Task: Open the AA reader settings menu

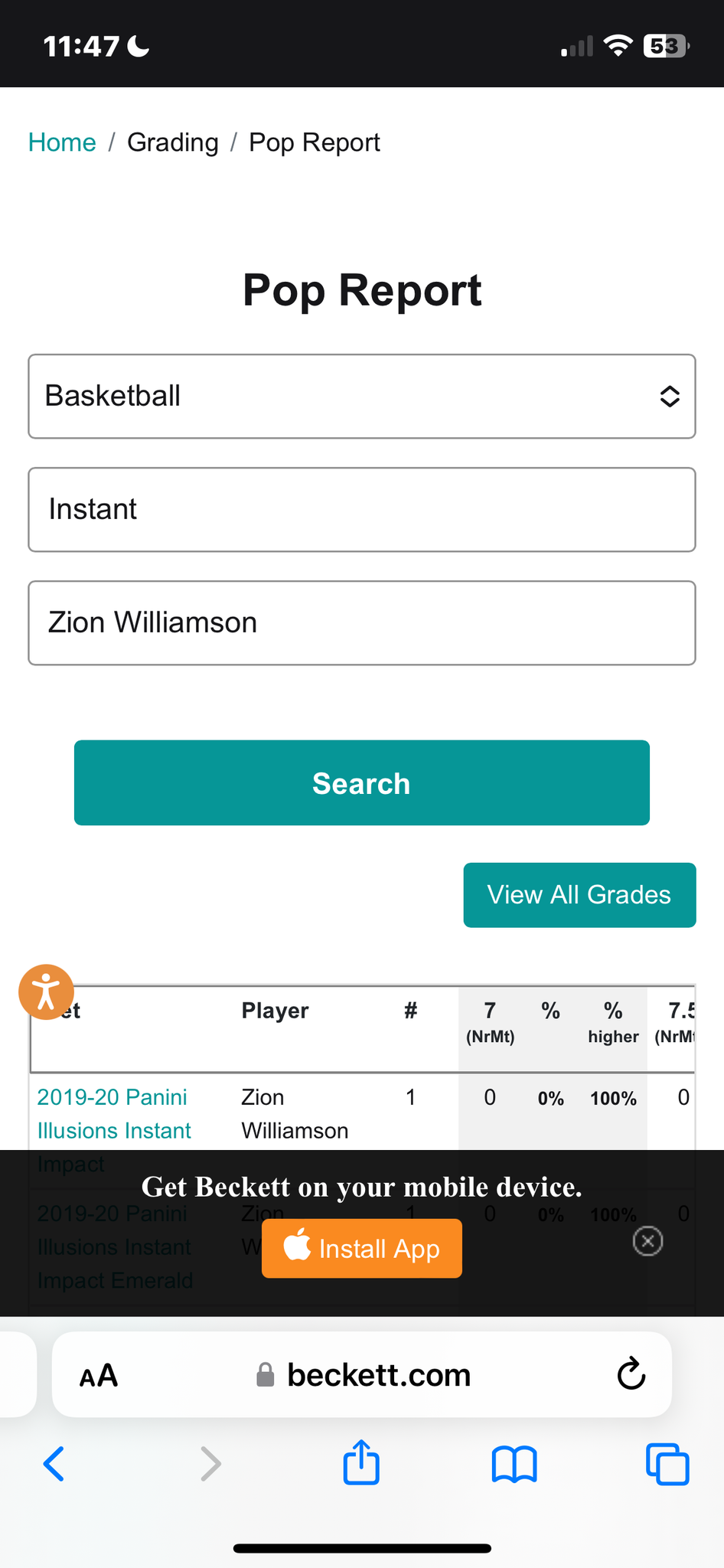Action: click(x=99, y=1376)
